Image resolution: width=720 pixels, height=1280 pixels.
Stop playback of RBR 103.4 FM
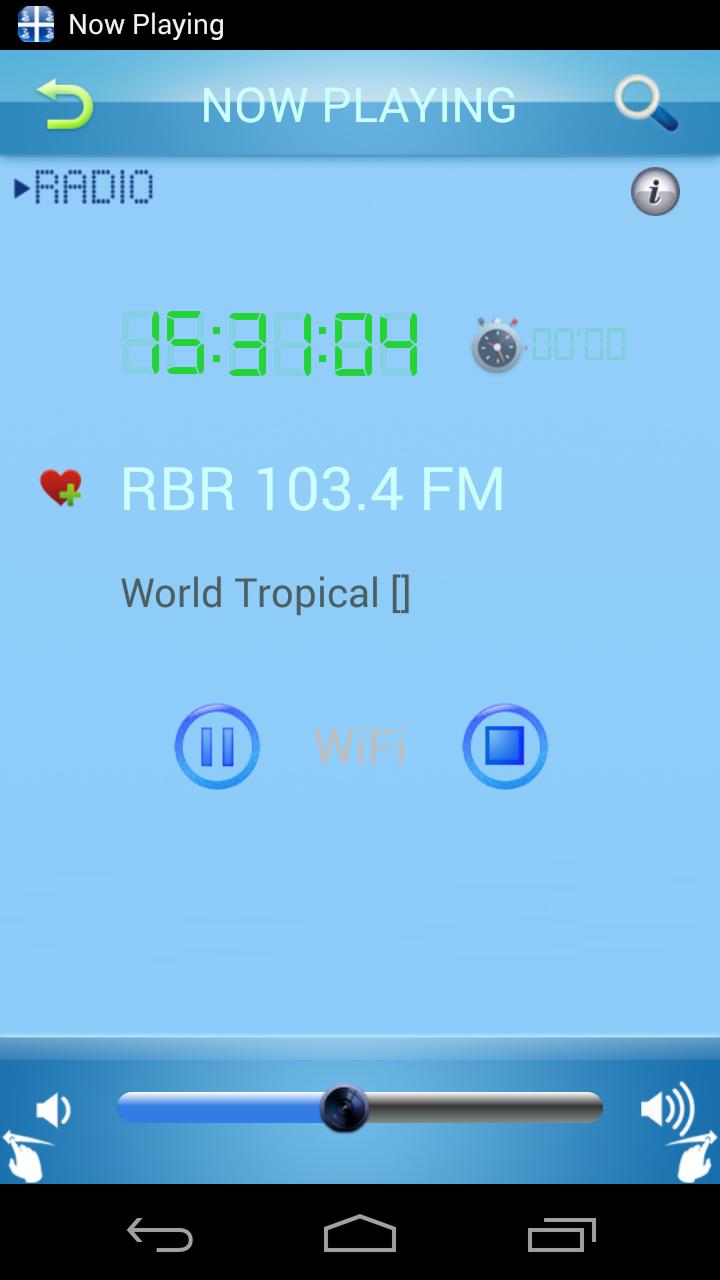[x=504, y=745]
